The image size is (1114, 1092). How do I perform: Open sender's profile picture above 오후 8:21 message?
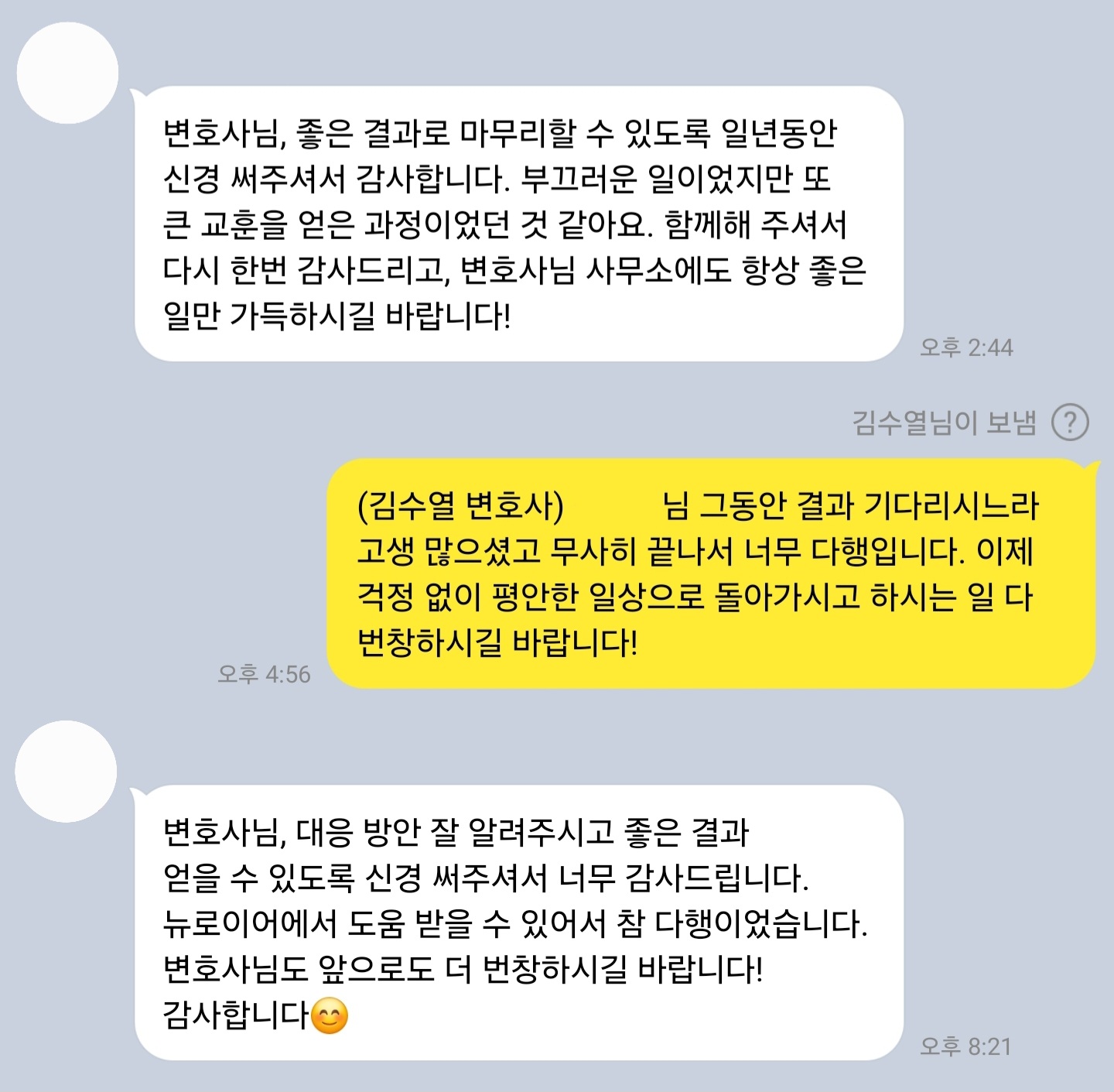tap(67, 772)
